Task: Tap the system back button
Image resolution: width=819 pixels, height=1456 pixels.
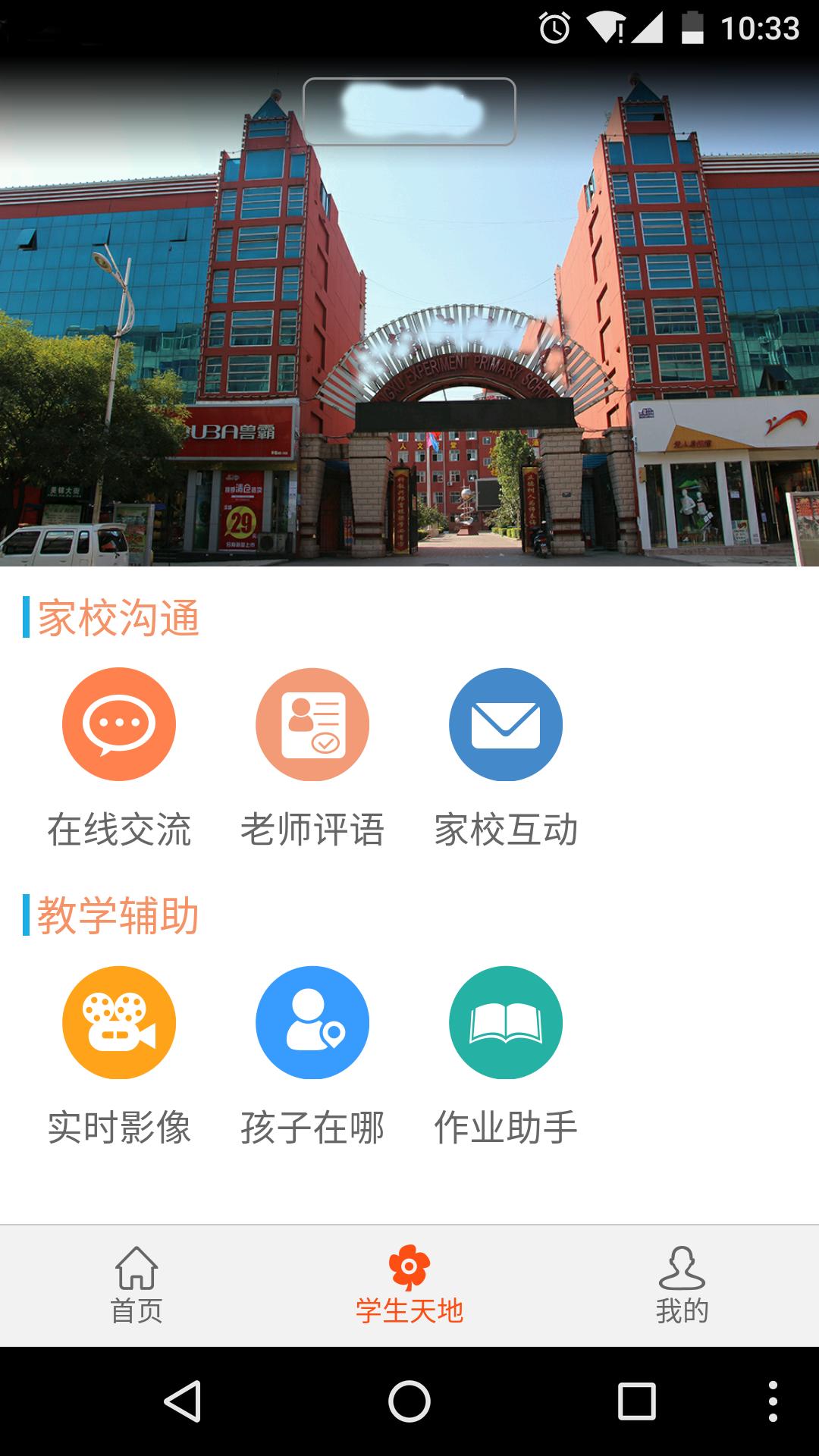Action: [182, 1400]
